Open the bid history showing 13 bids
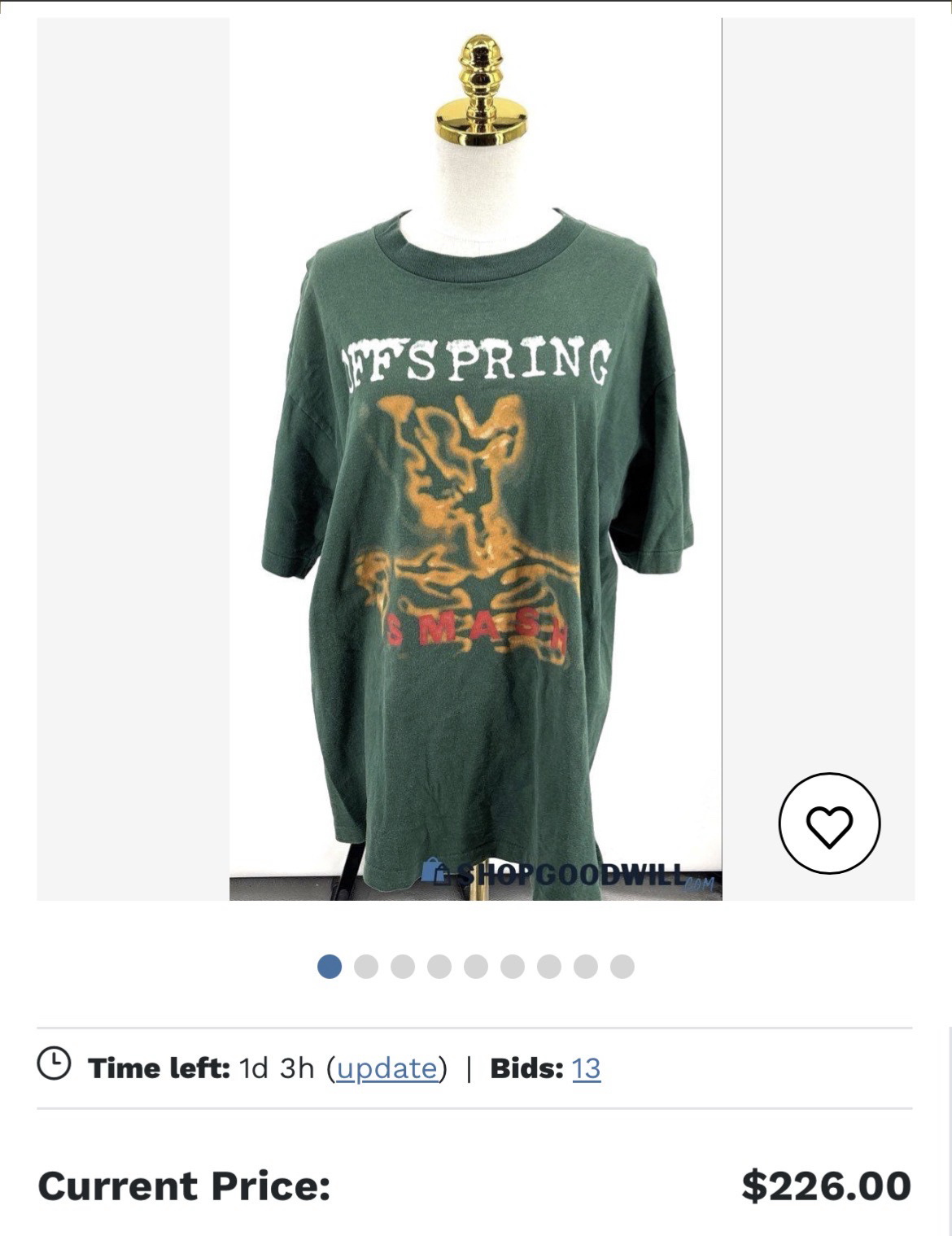 click(586, 1068)
